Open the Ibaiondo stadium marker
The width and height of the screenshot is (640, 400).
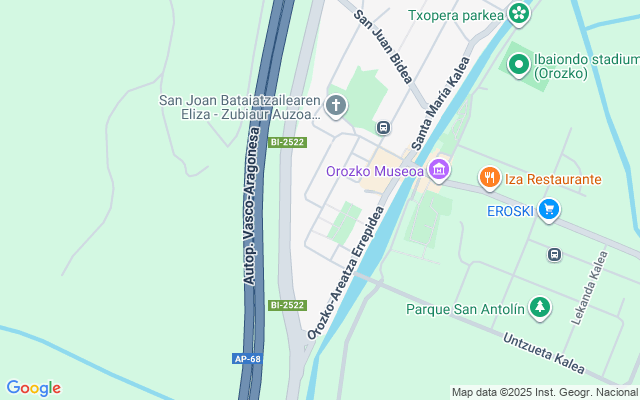518,66
